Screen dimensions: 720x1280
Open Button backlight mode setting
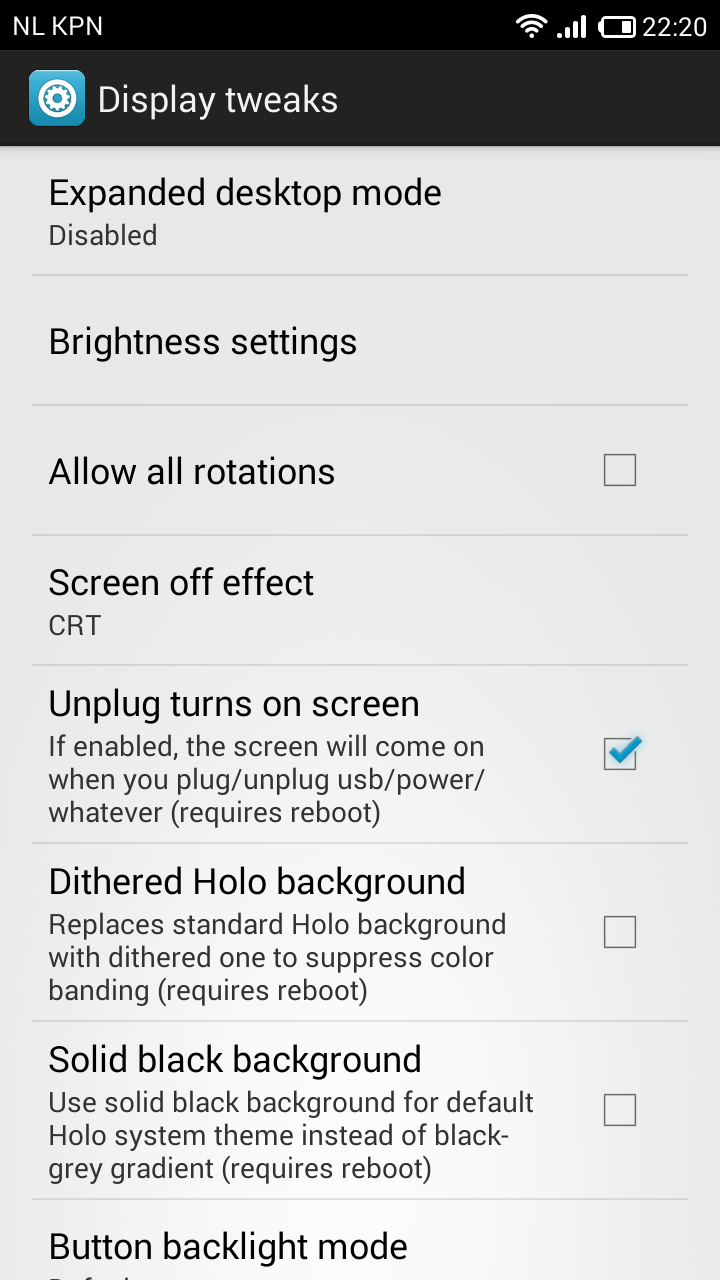click(360, 1240)
